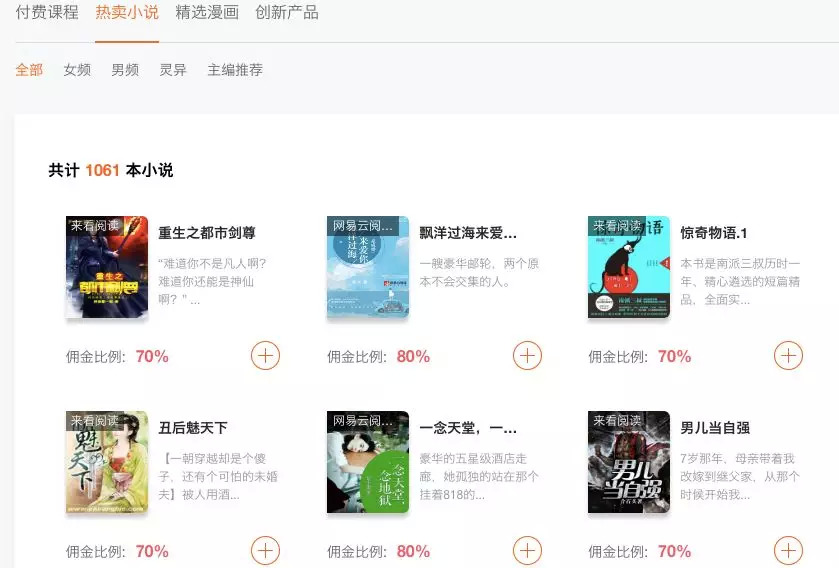Open the novel 丑后魅天下

click(x=193, y=428)
